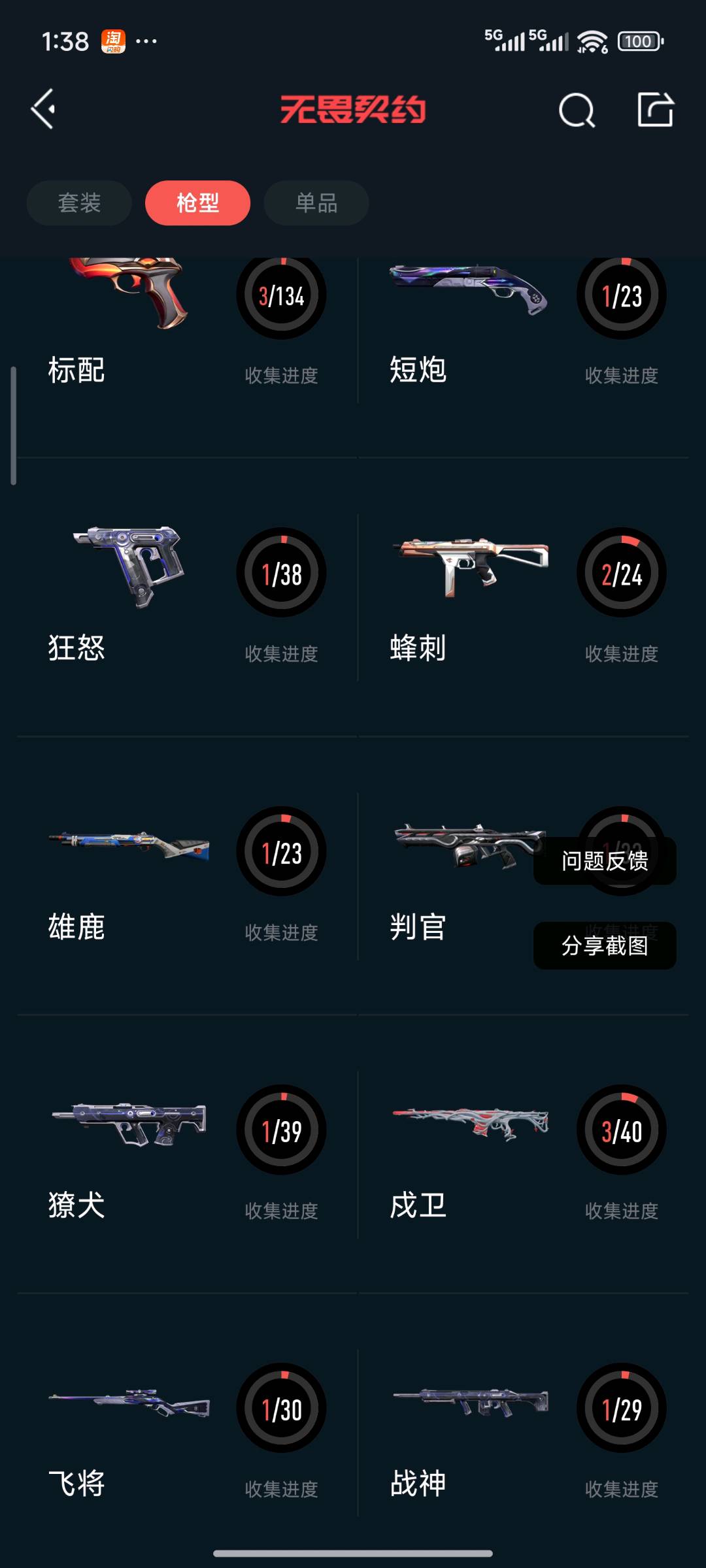Tap the share icon in top bar
Viewport: 706px width, 1568px height.
[x=655, y=110]
